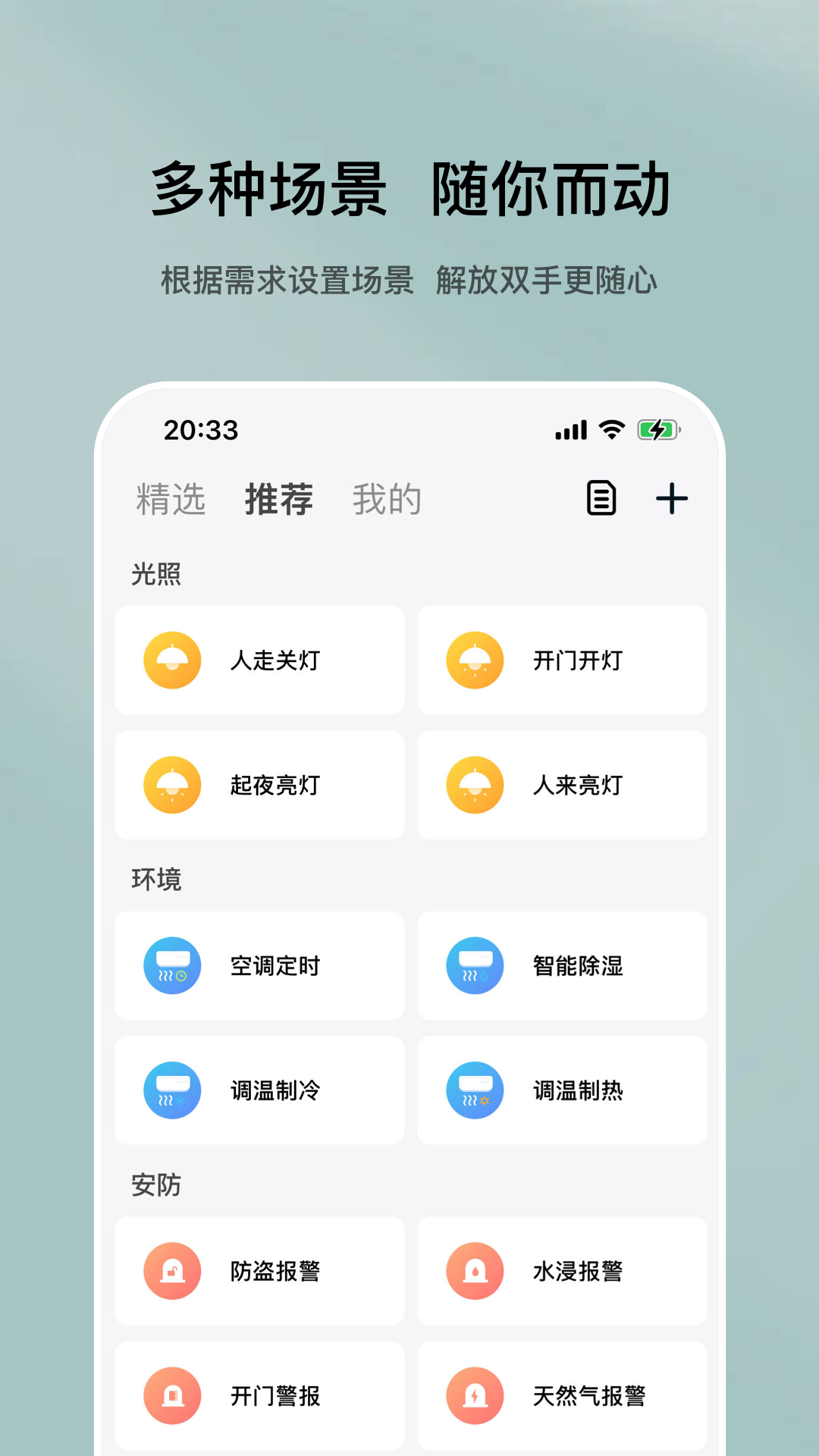Screen dimensions: 819x1456
Task: Open the 水浸报警 water leak alarm icon
Action: (x=475, y=1272)
